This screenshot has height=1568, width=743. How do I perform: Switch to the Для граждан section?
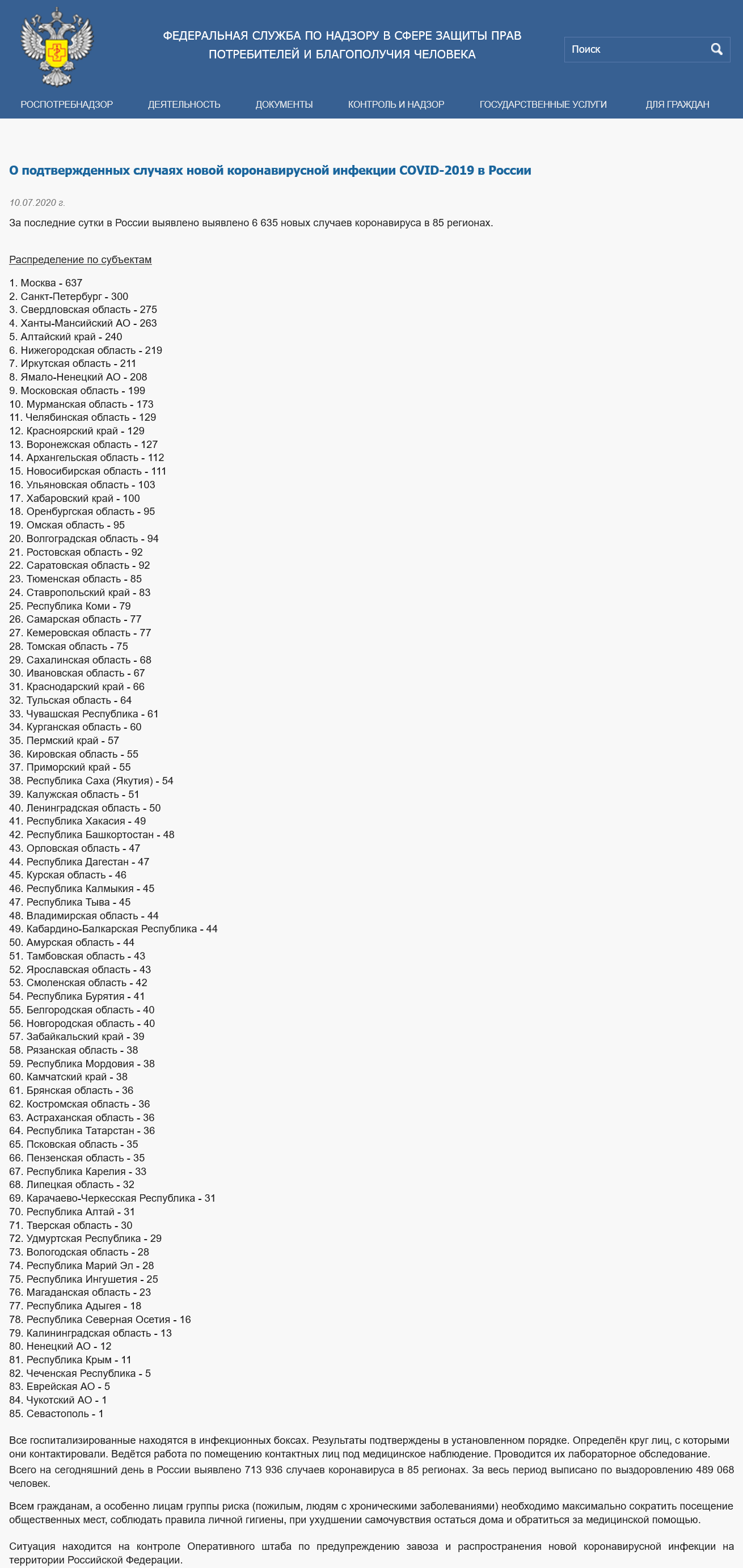[677, 104]
